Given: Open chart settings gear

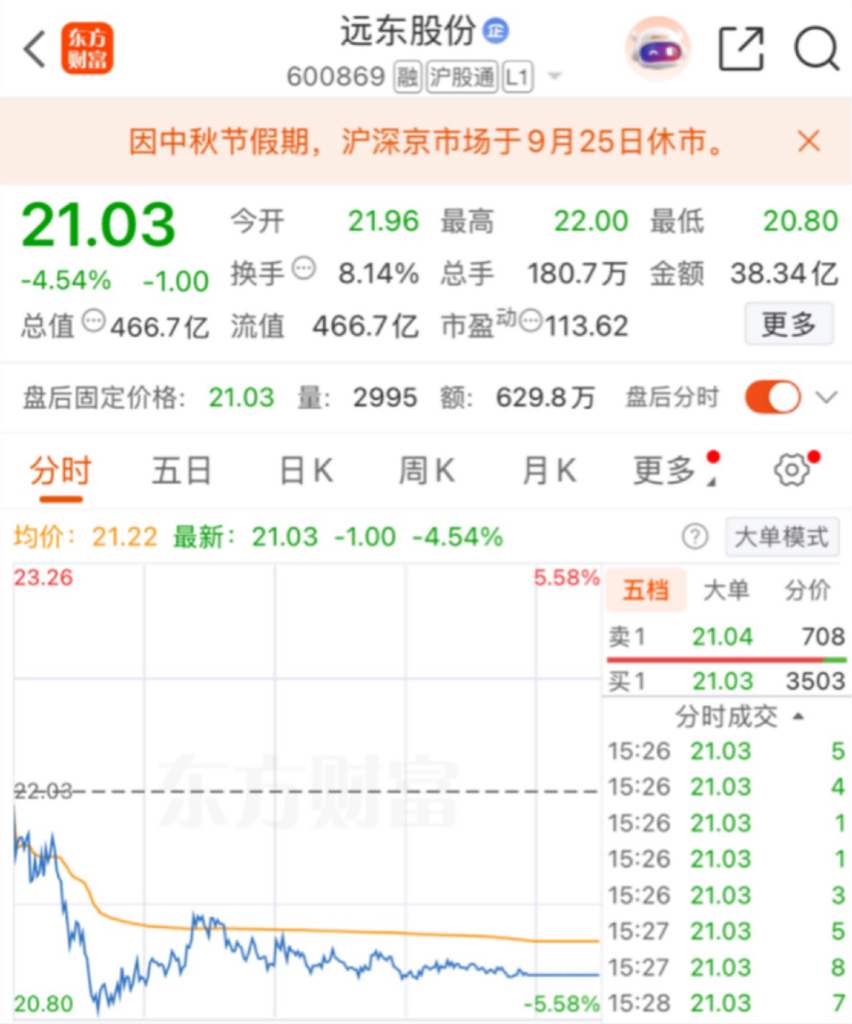Looking at the screenshot, I should (x=792, y=470).
